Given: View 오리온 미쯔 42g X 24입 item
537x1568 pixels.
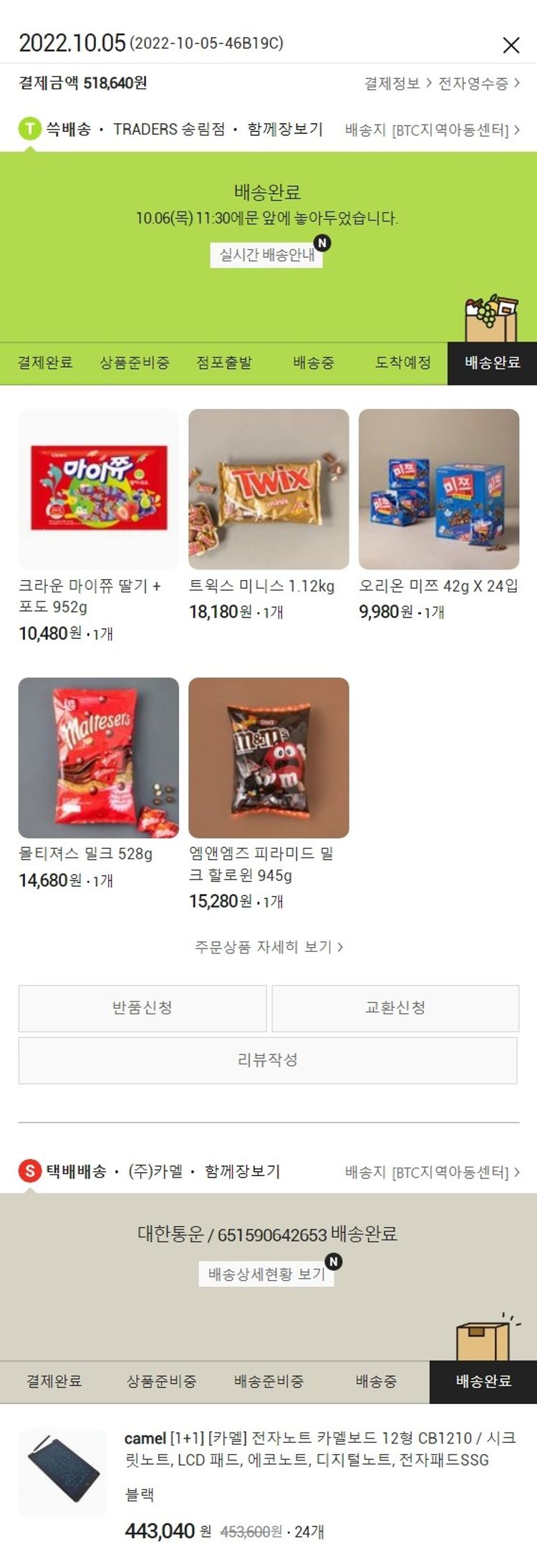Looking at the screenshot, I should pos(438,489).
